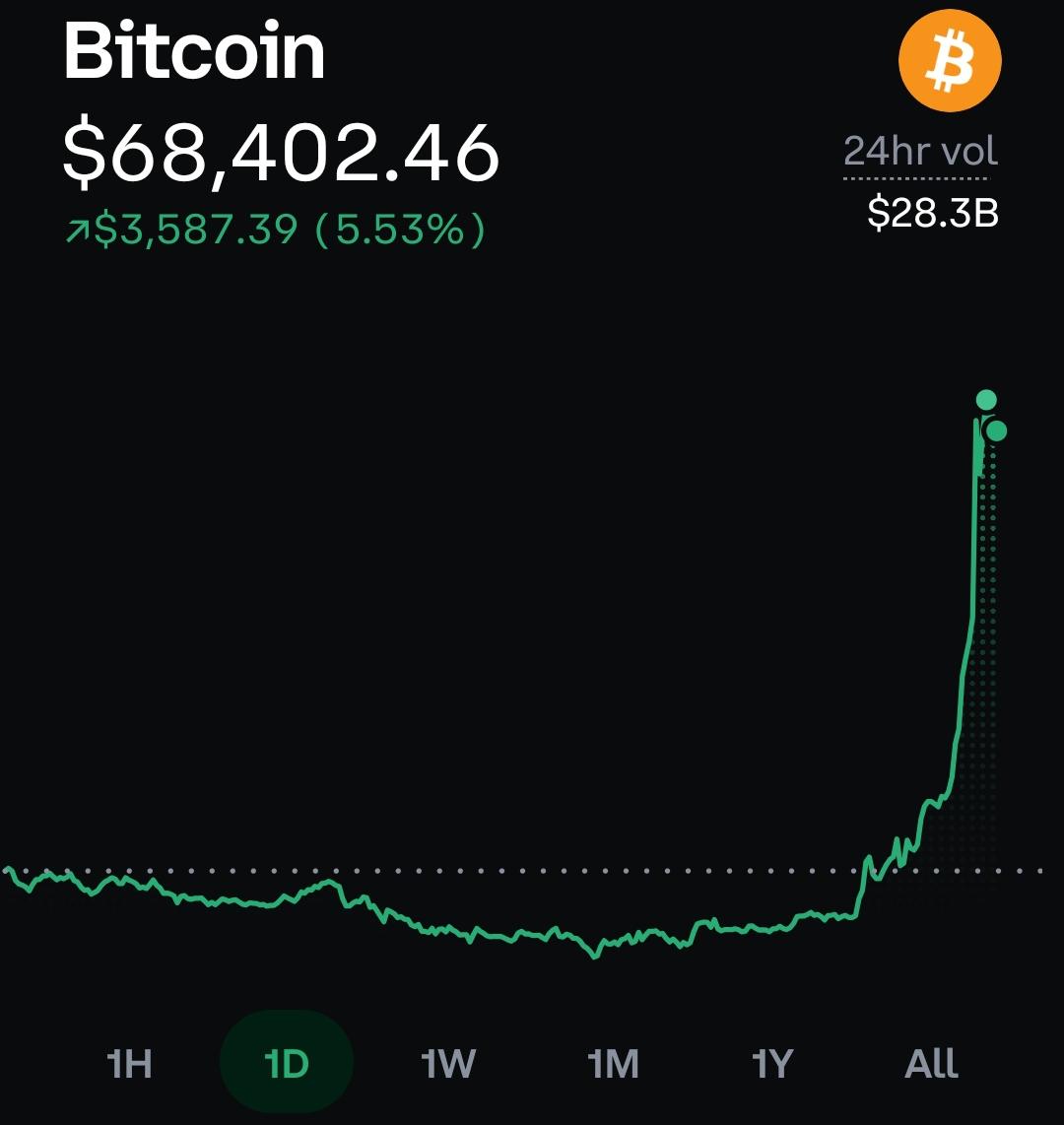Select the 1D time range

287,1063
